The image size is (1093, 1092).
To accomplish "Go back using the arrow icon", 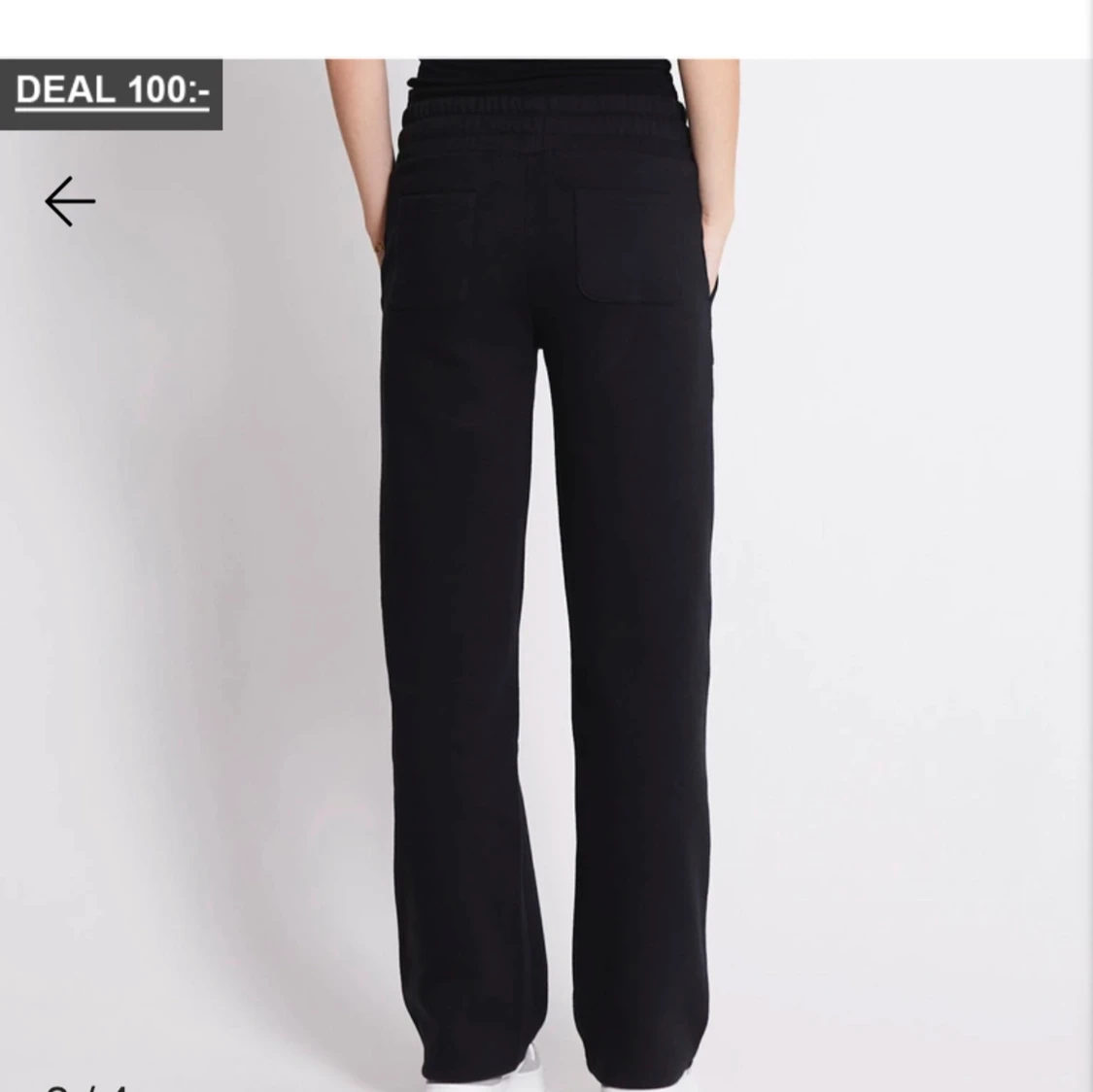I will (70, 201).
